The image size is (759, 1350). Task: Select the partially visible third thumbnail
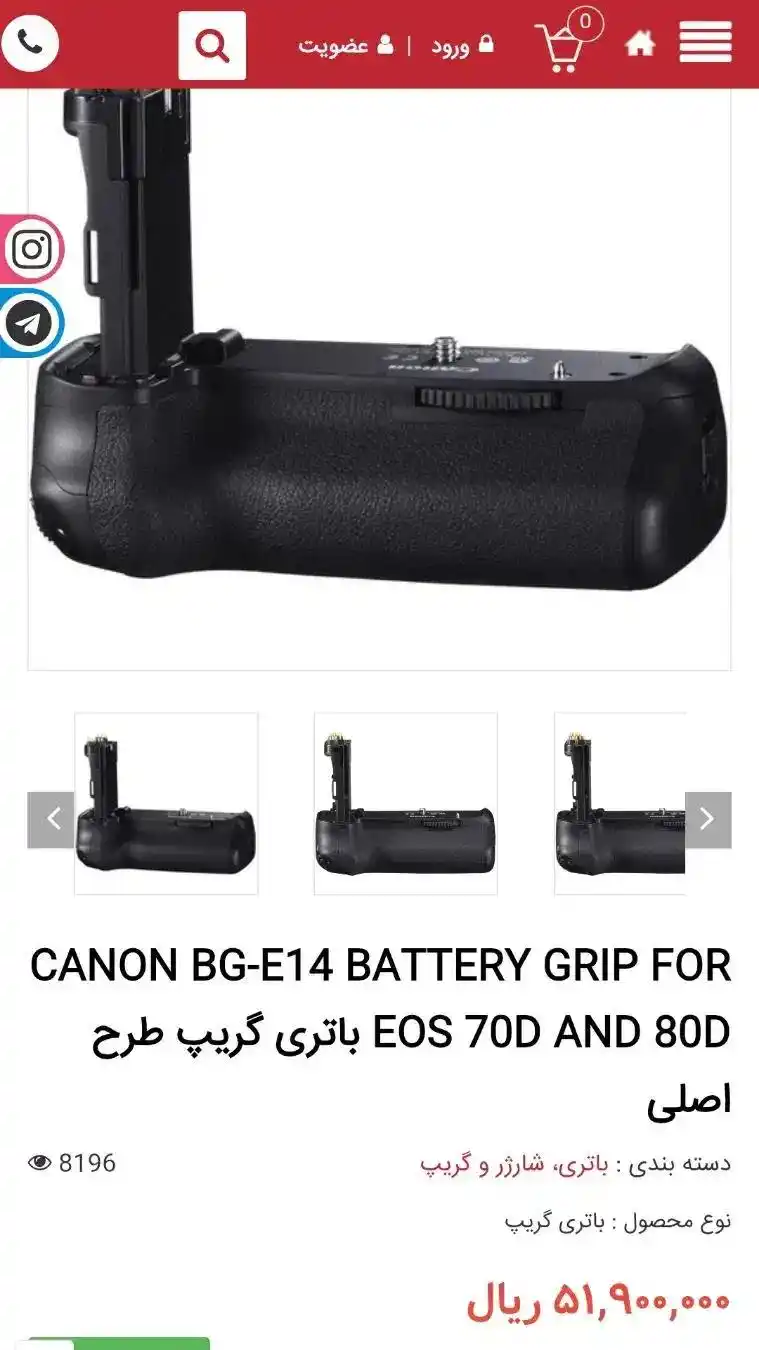620,803
